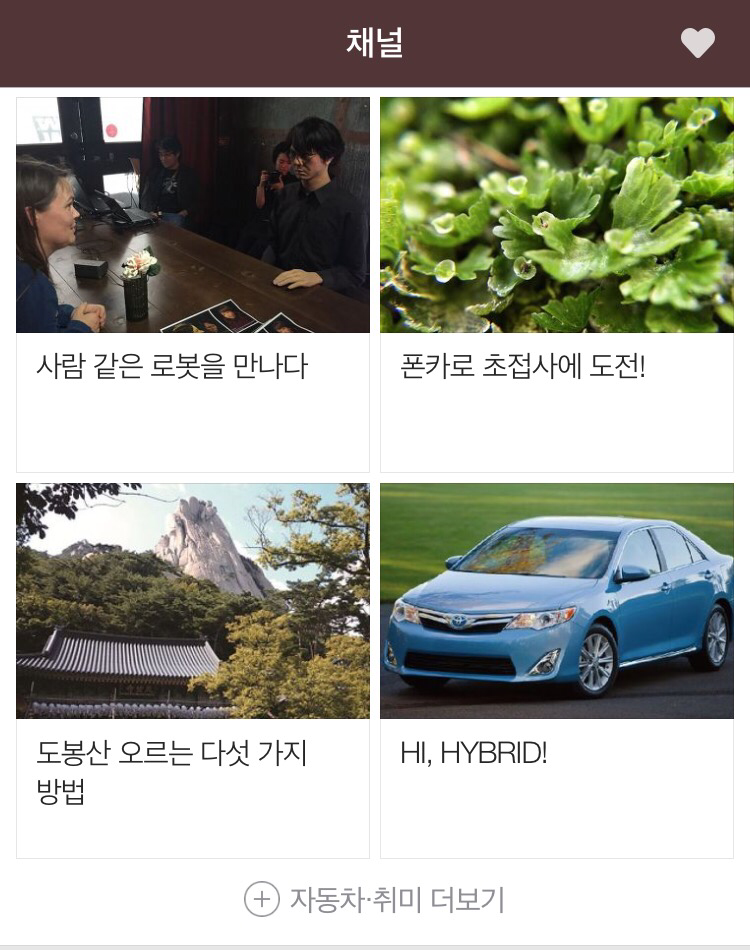Open the '도봉산 오르는 다섯 가지 방법' card

(193, 669)
